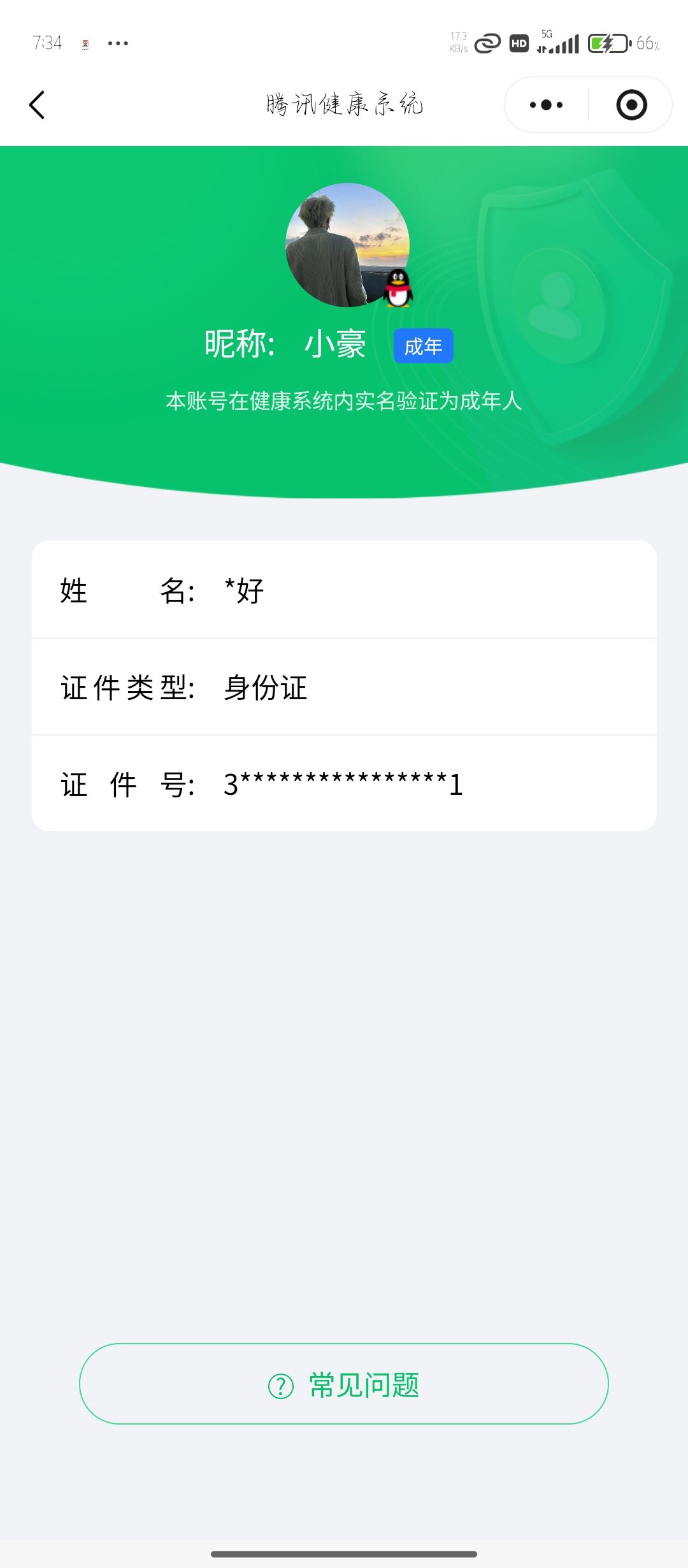The image size is (688, 1568).
Task: Tap the HD VoLTE indicator in the status bar
Action: 518,43
